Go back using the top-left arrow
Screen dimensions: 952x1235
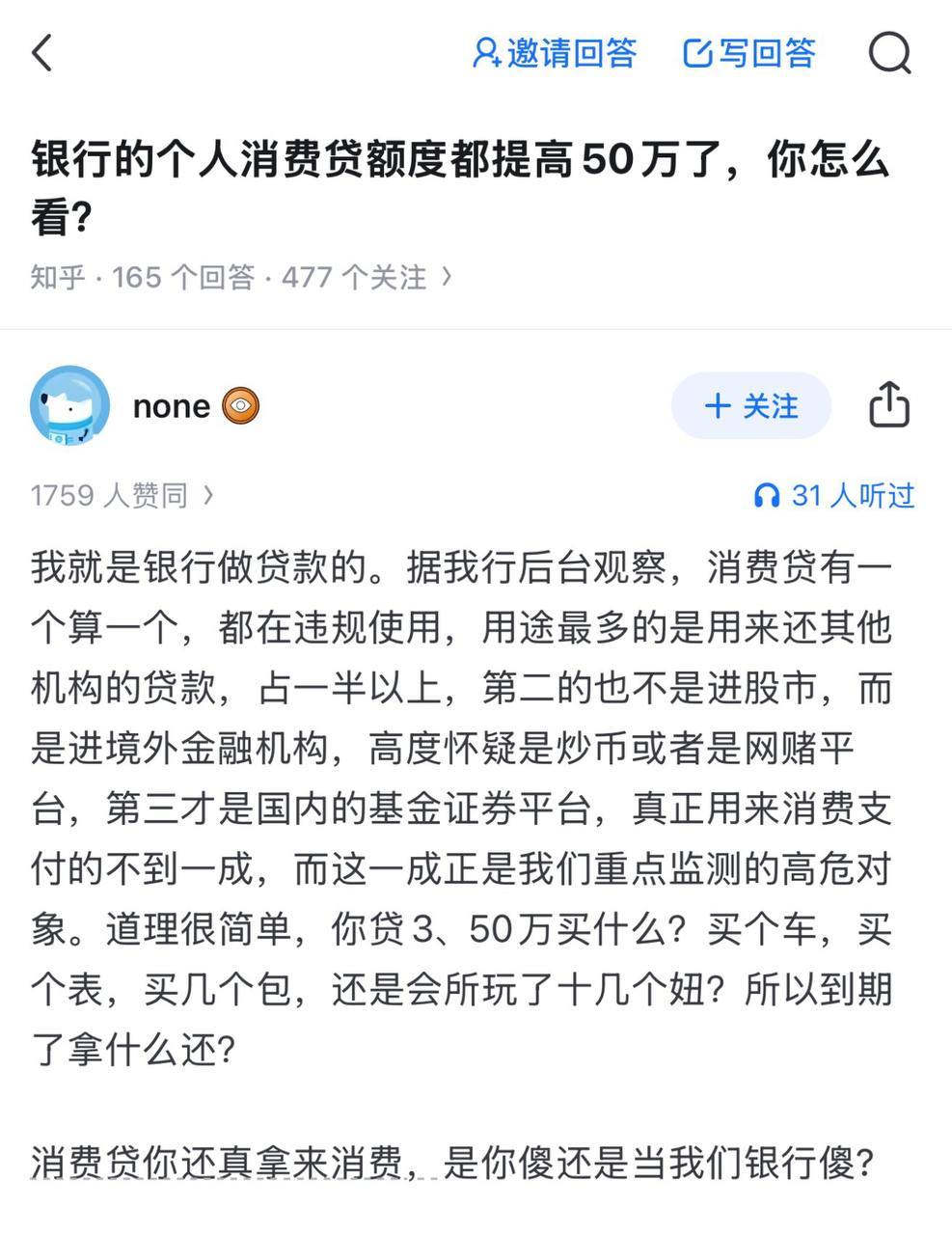pos(42,53)
